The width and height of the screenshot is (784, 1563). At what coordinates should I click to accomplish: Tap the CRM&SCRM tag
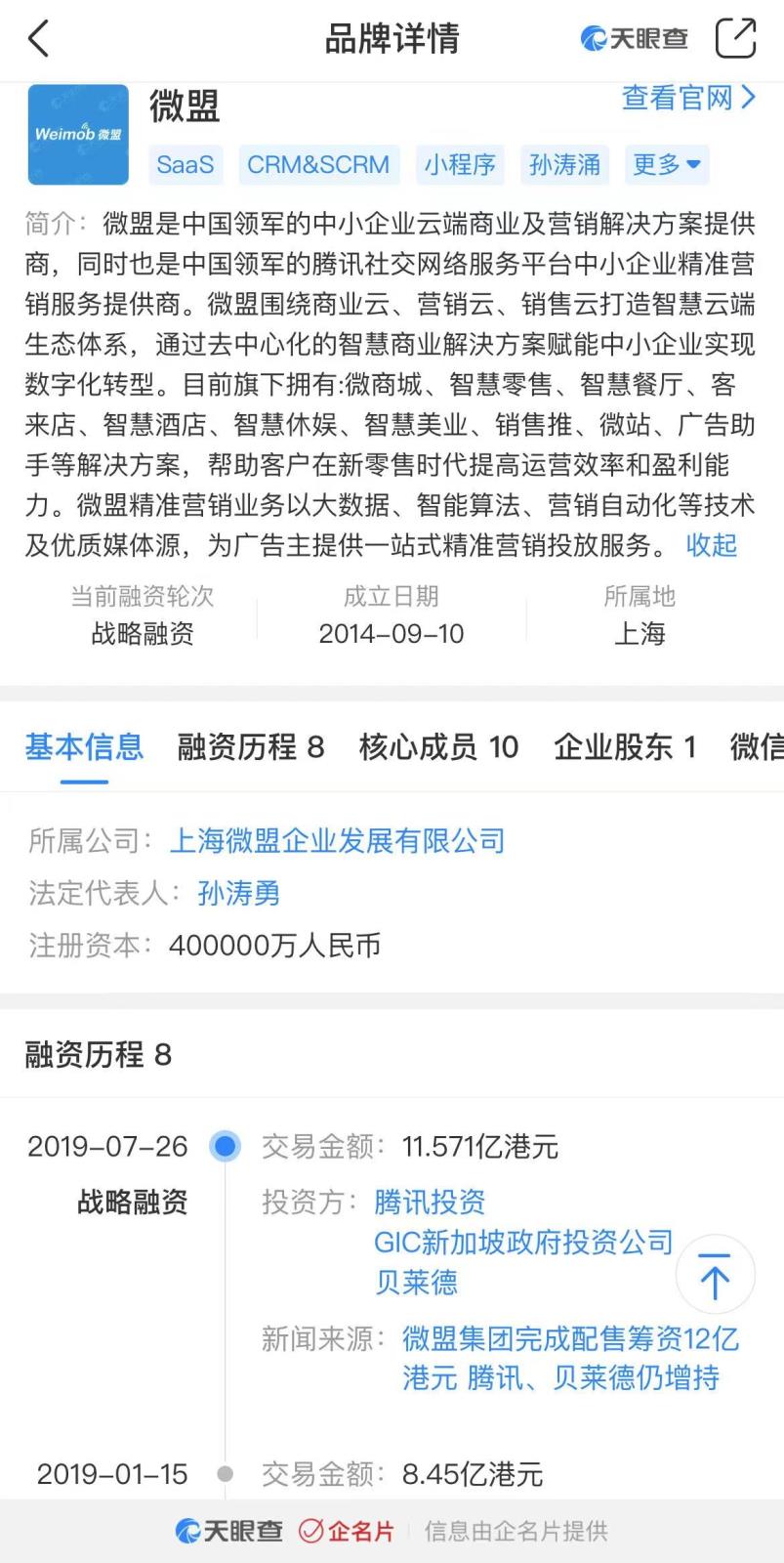[x=318, y=164]
